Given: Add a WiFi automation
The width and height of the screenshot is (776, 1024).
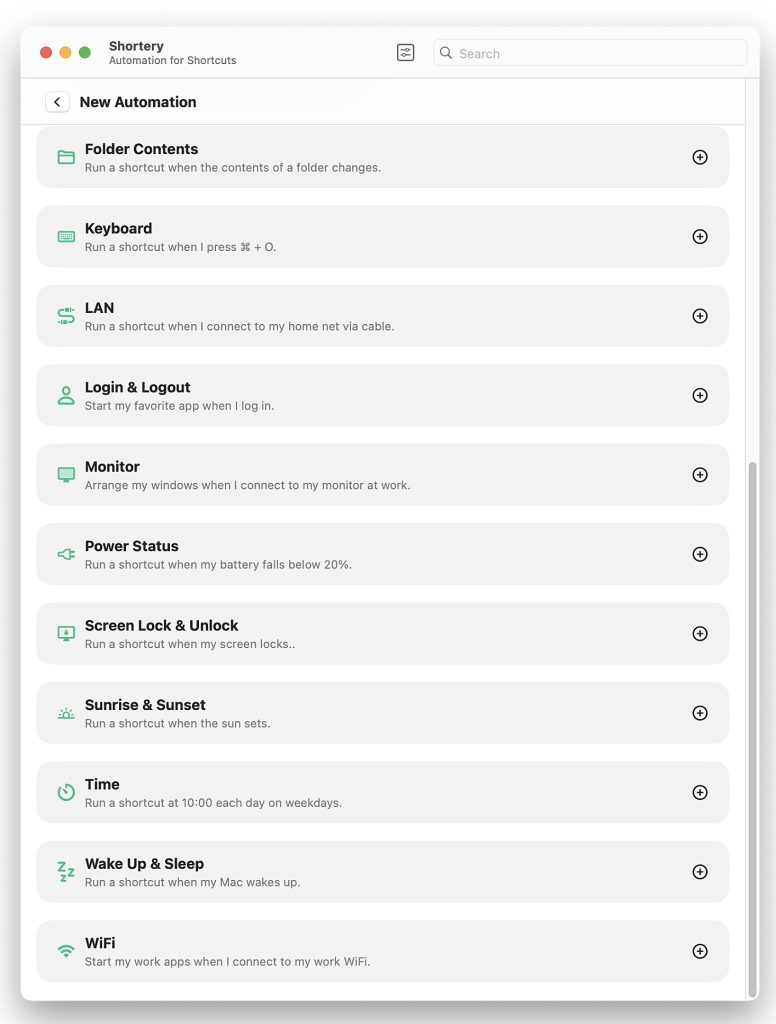Looking at the screenshot, I should (700, 951).
